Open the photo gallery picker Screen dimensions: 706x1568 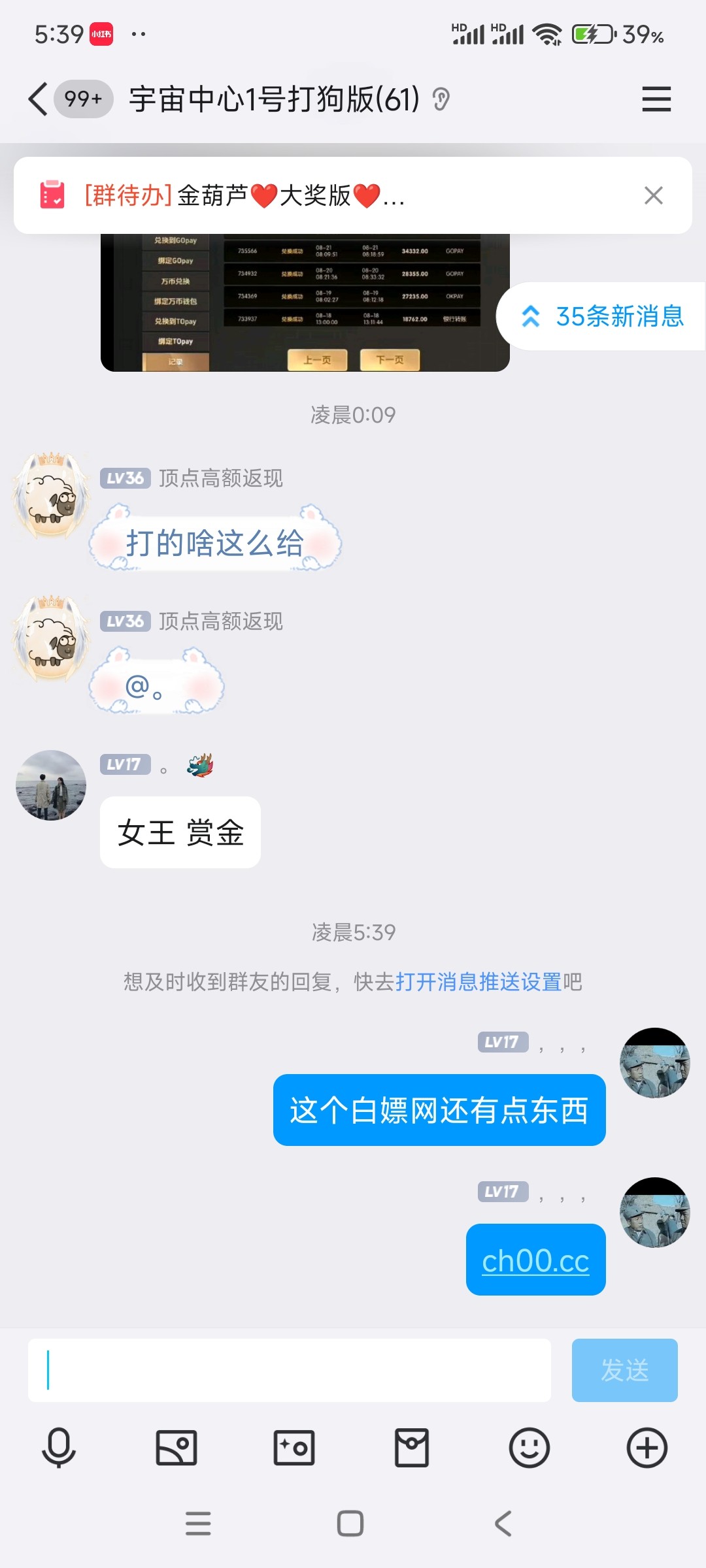click(176, 1448)
